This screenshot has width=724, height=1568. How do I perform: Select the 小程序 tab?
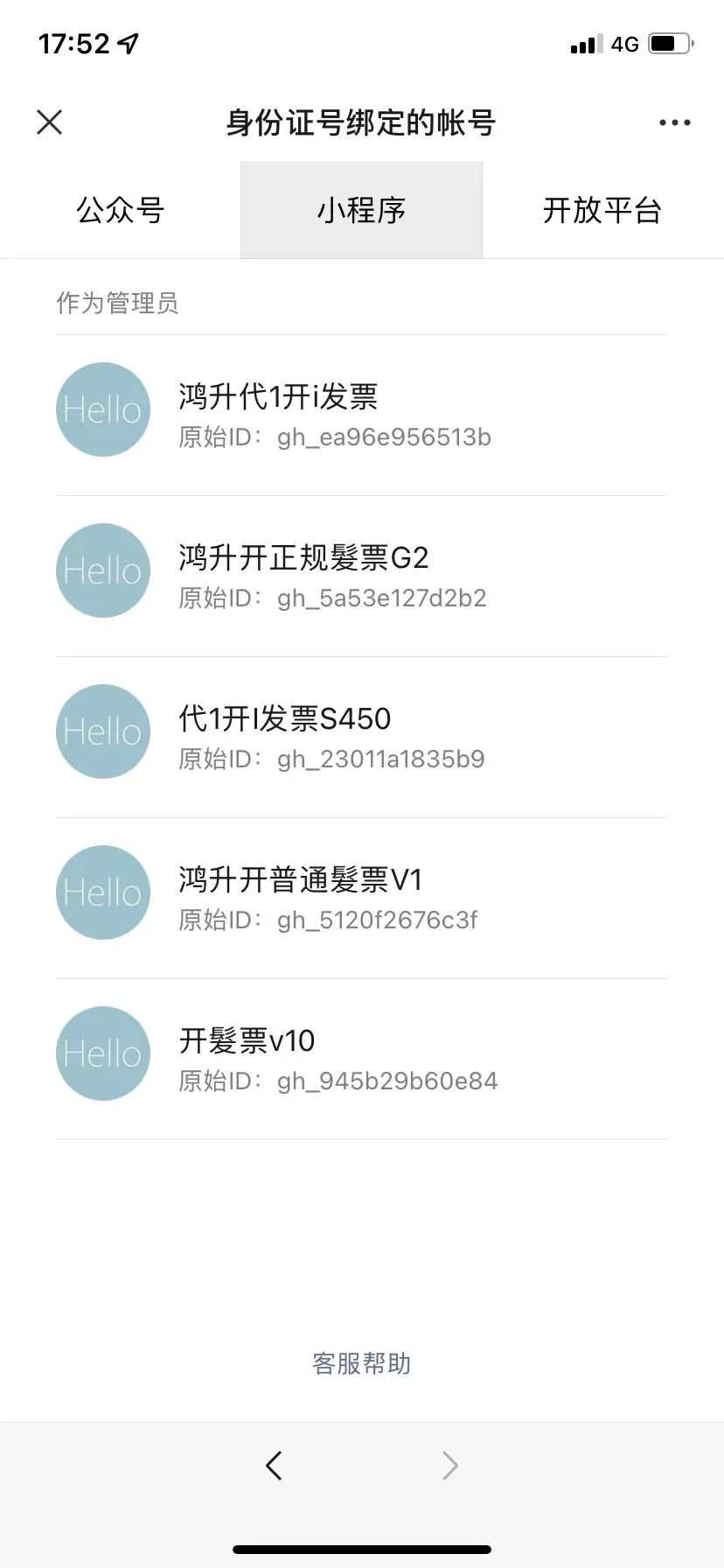[x=362, y=210]
